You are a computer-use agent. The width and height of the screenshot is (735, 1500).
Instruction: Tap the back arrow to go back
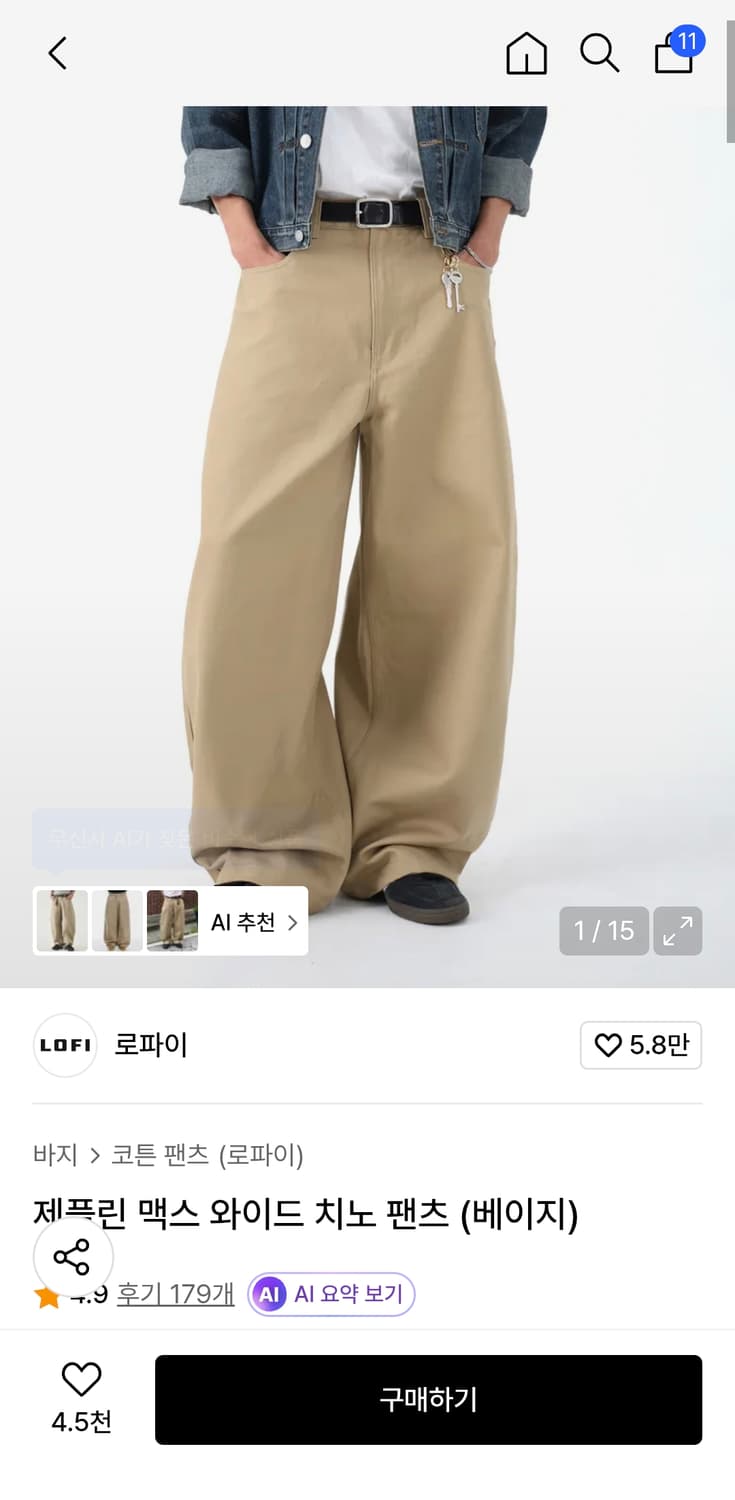pos(56,54)
